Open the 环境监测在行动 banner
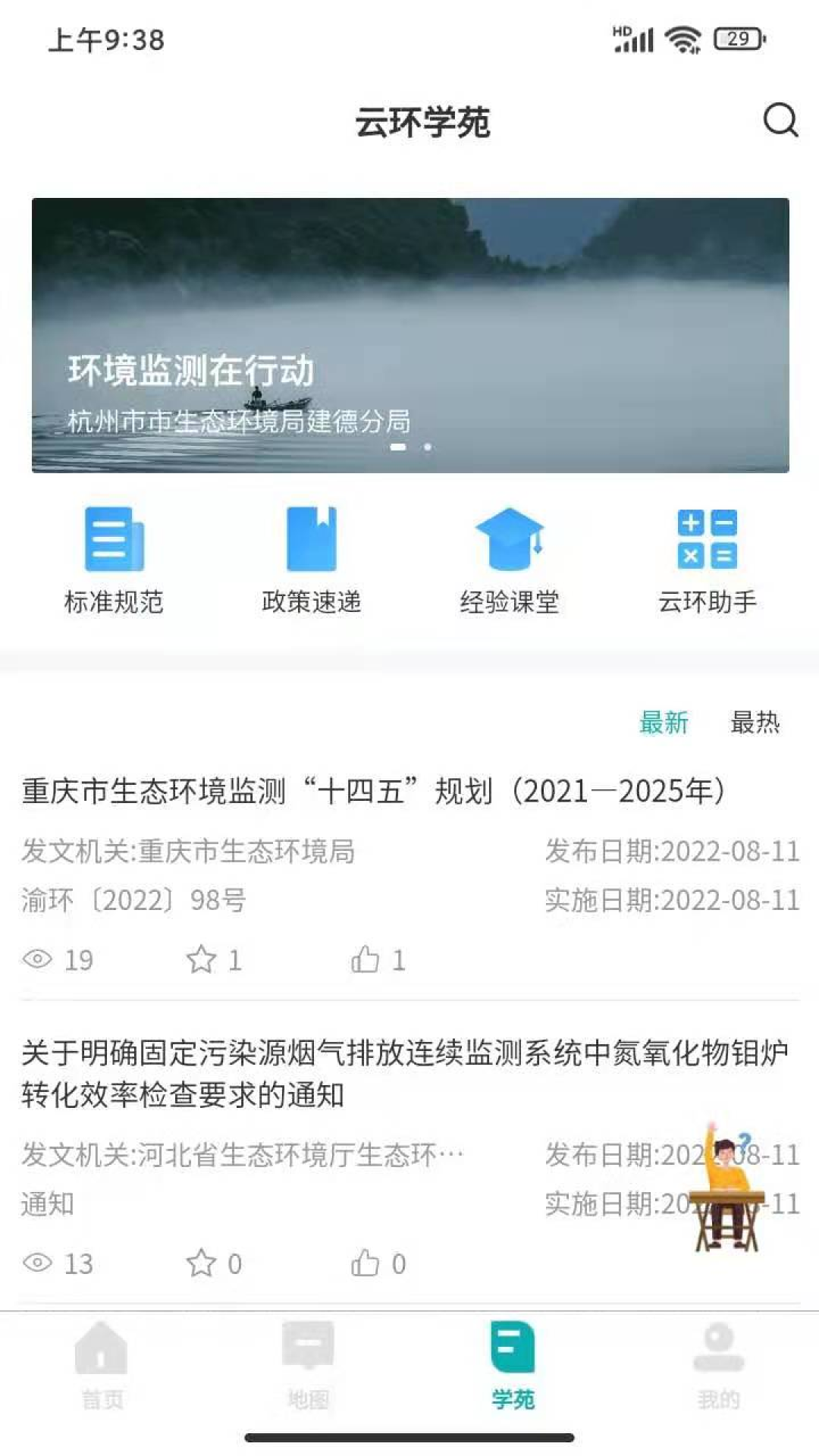Image resolution: width=819 pixels, height=1456 pixels. click(409, 335)
